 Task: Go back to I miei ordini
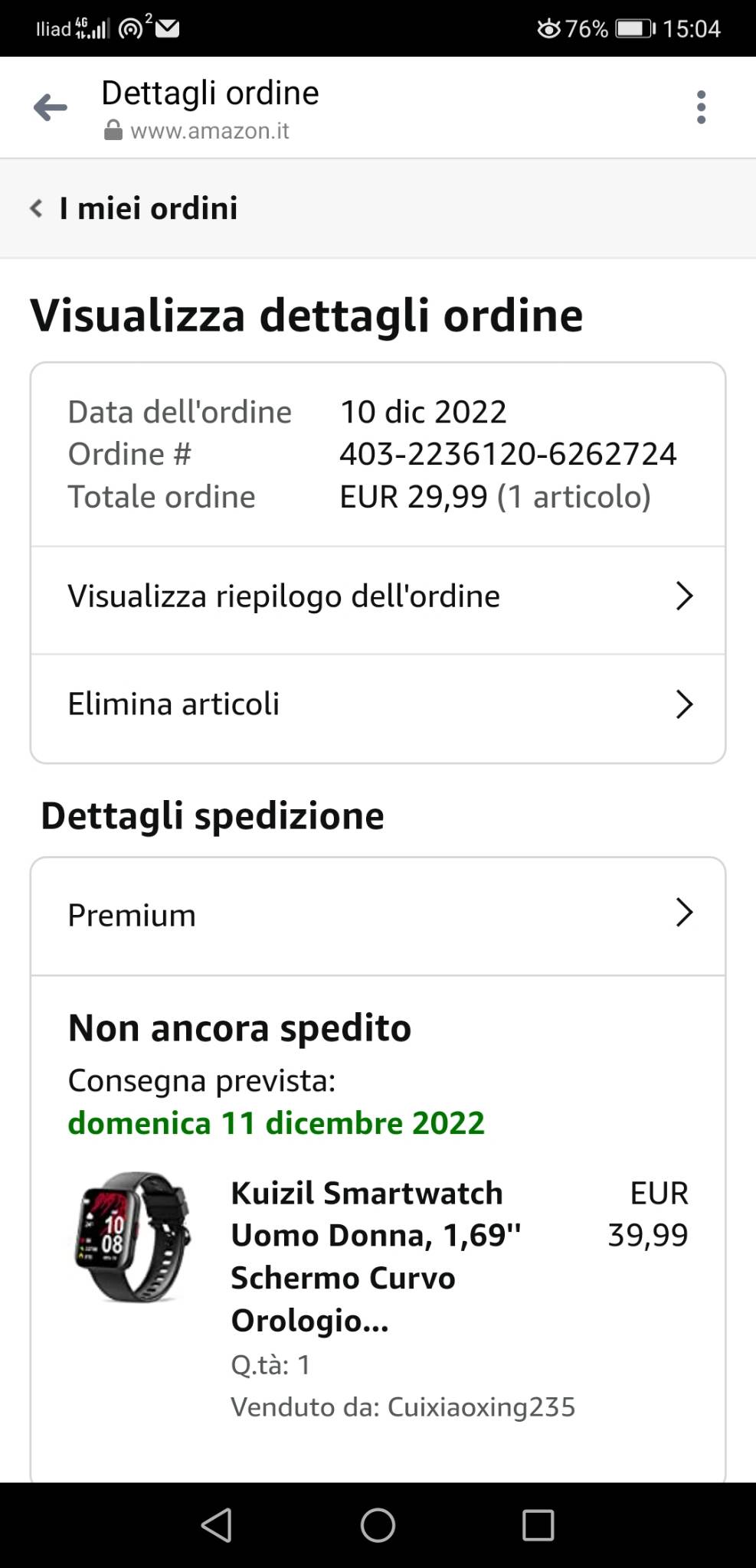coord(135,208)
